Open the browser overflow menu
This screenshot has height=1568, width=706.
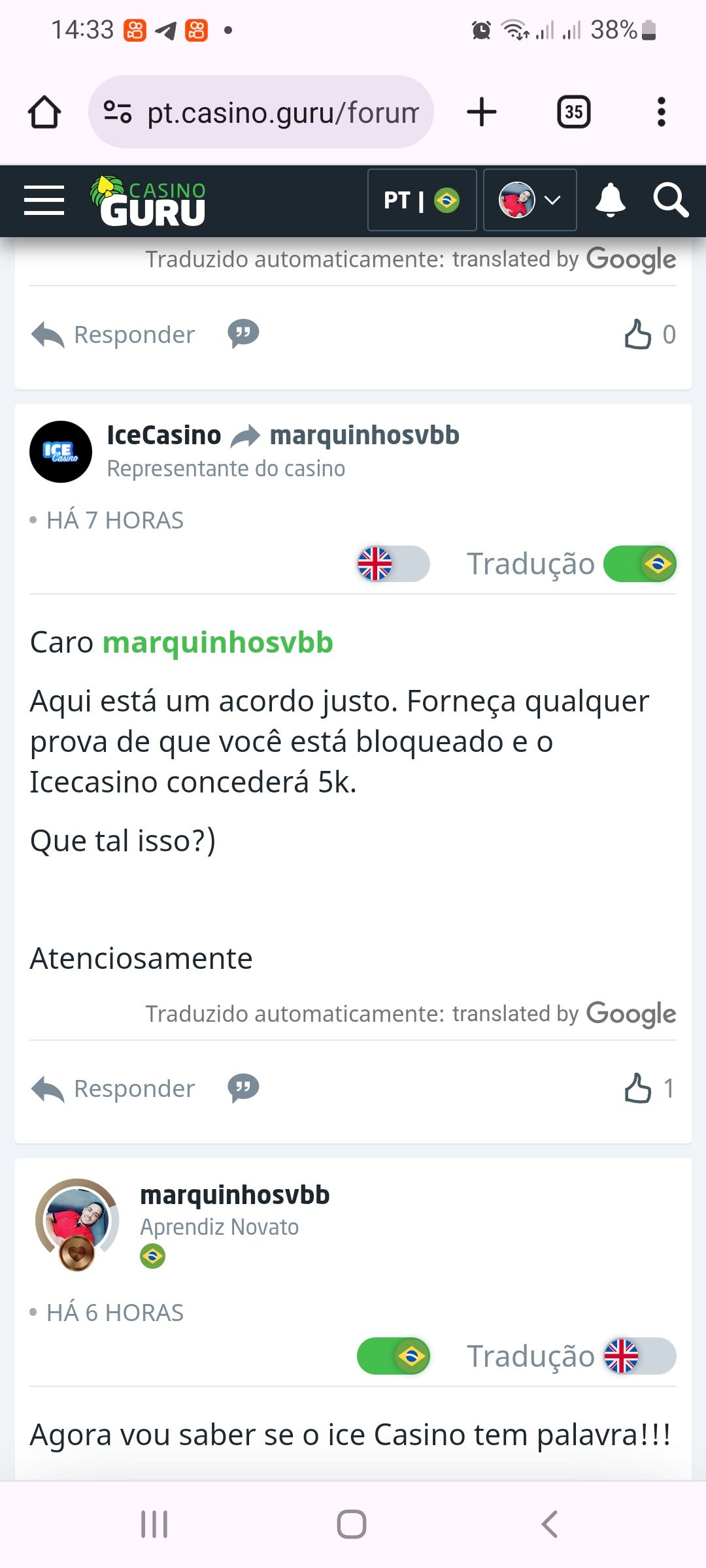point(661,112)
